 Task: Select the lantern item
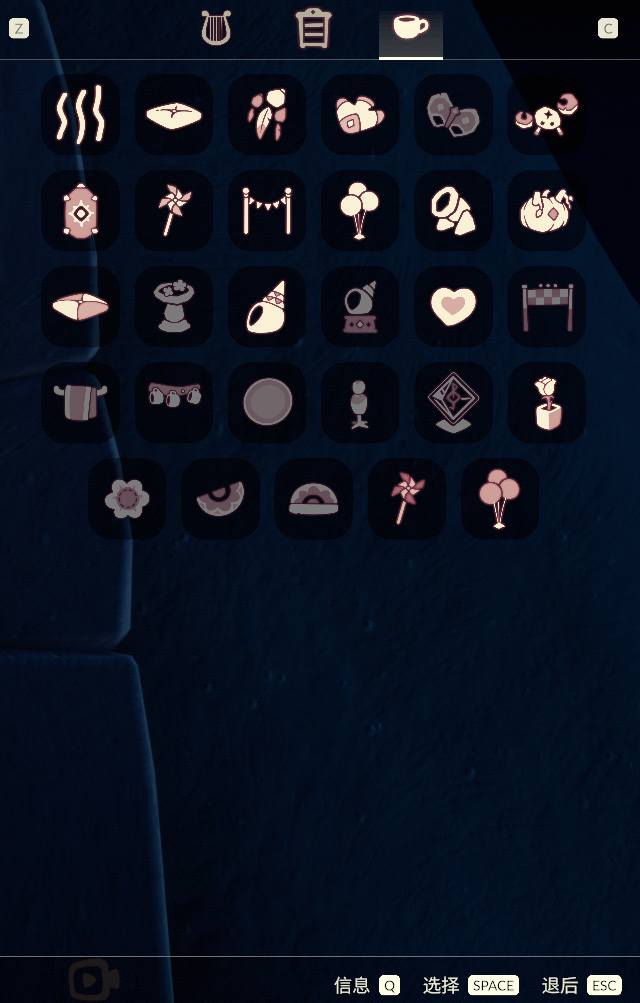80,210
